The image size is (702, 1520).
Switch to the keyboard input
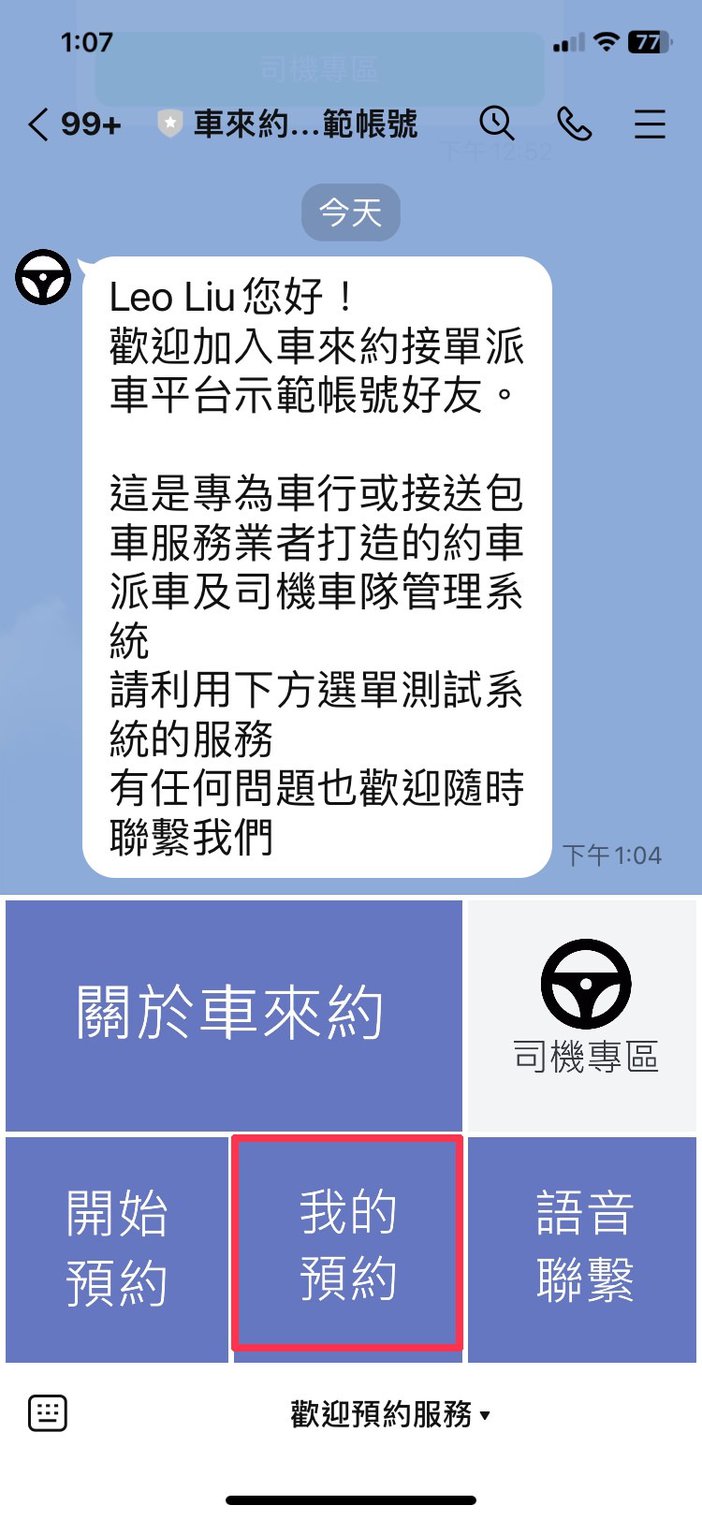point(47,1413)
